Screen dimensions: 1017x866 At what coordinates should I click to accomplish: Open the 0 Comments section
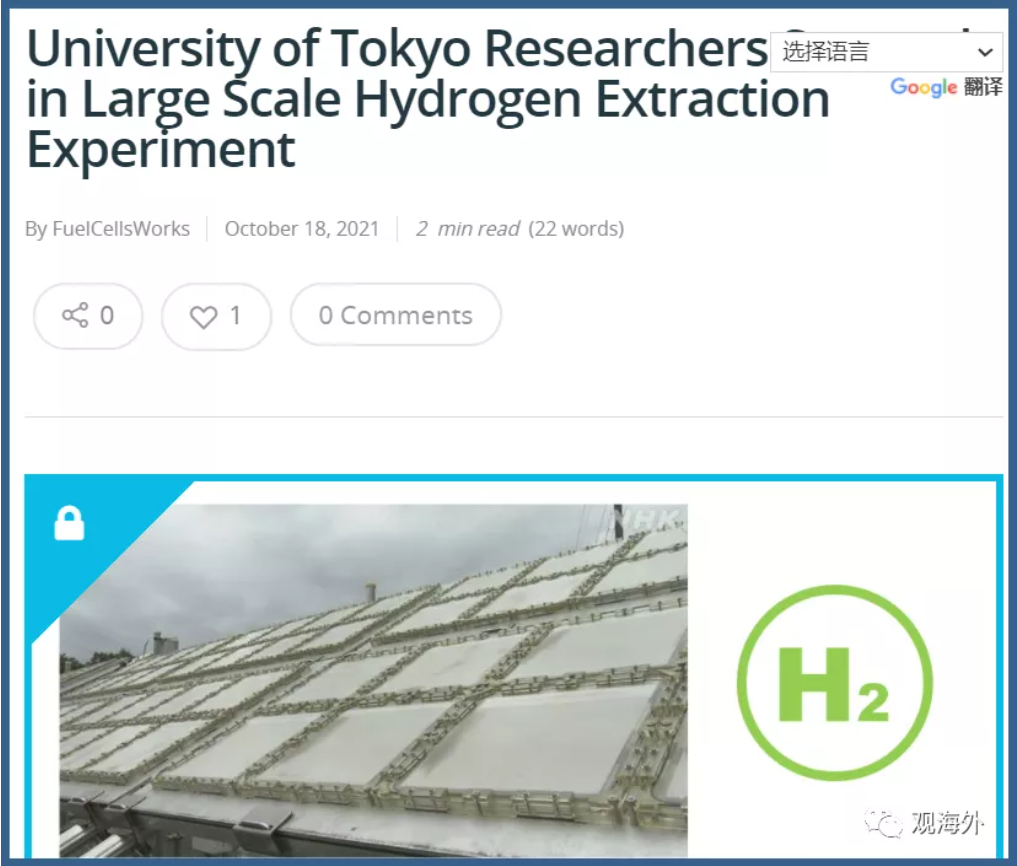(x=395, y=316)
